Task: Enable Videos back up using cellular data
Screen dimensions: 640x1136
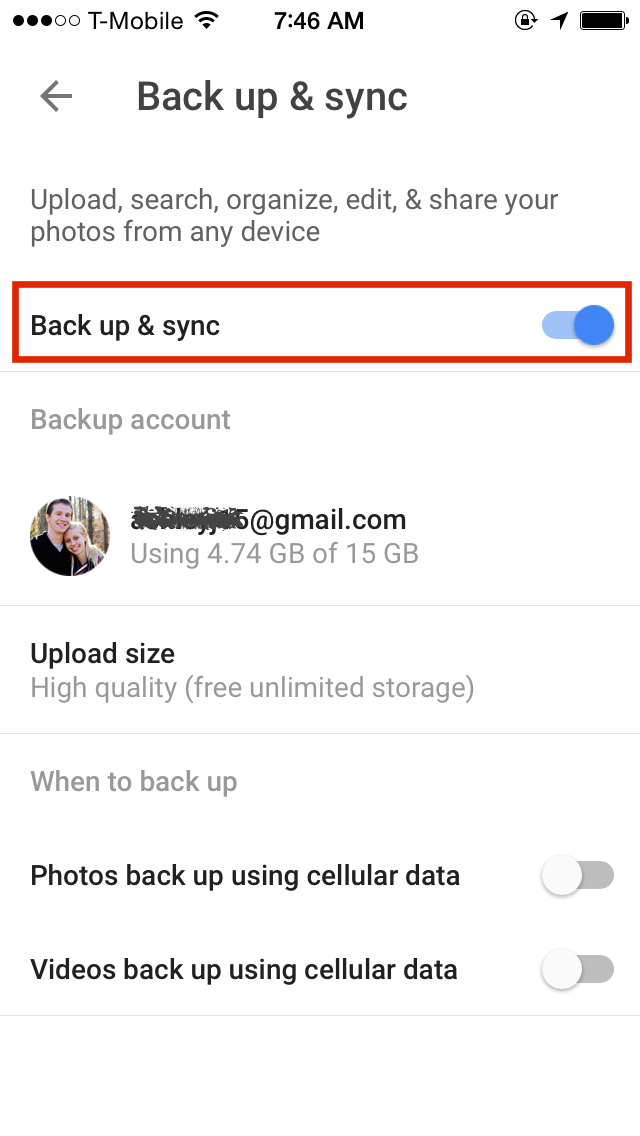Action: 578,969
